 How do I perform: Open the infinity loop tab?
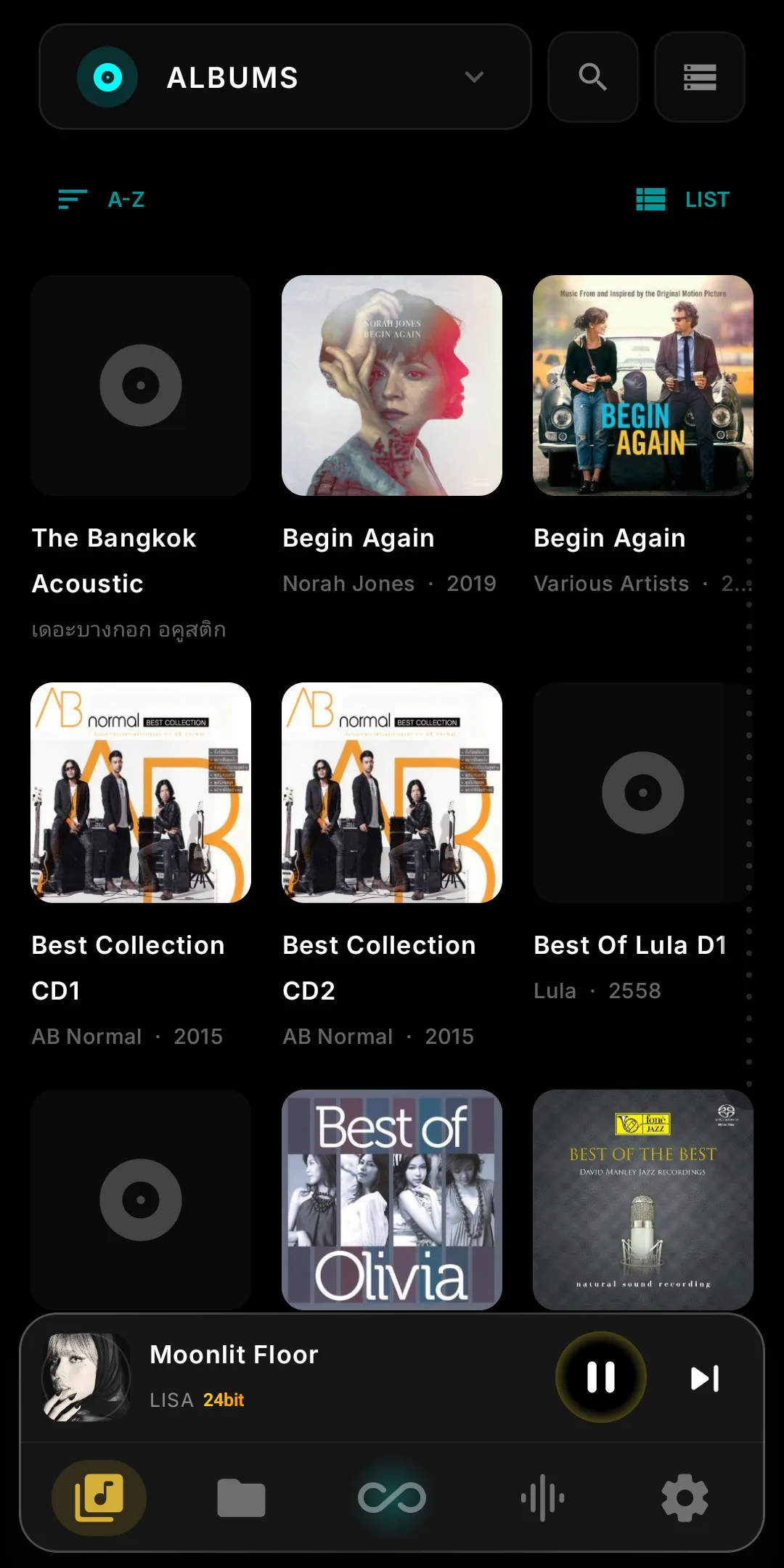(392, 1498)
